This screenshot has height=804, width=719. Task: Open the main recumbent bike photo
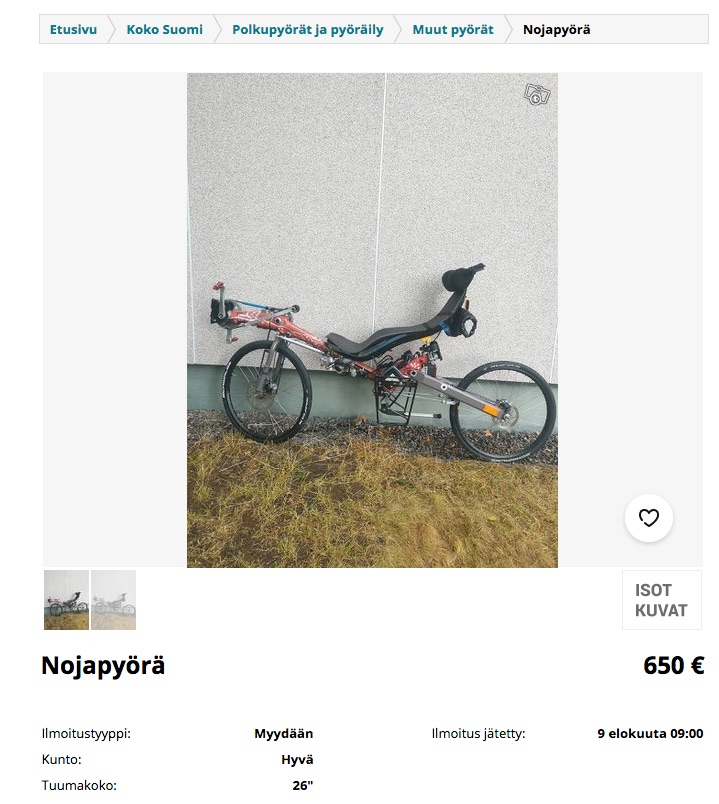click(372, 320)
